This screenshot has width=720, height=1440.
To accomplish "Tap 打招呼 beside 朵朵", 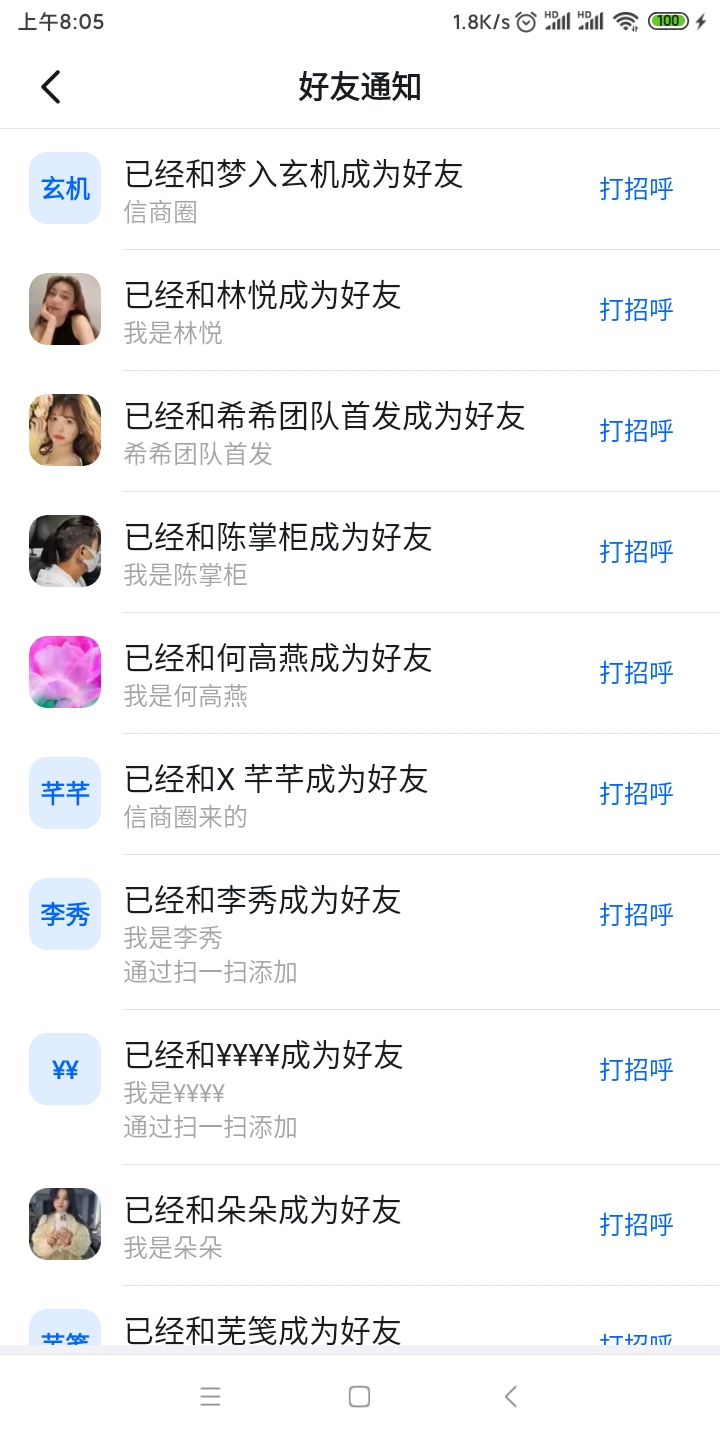I will click(636, 1225).
